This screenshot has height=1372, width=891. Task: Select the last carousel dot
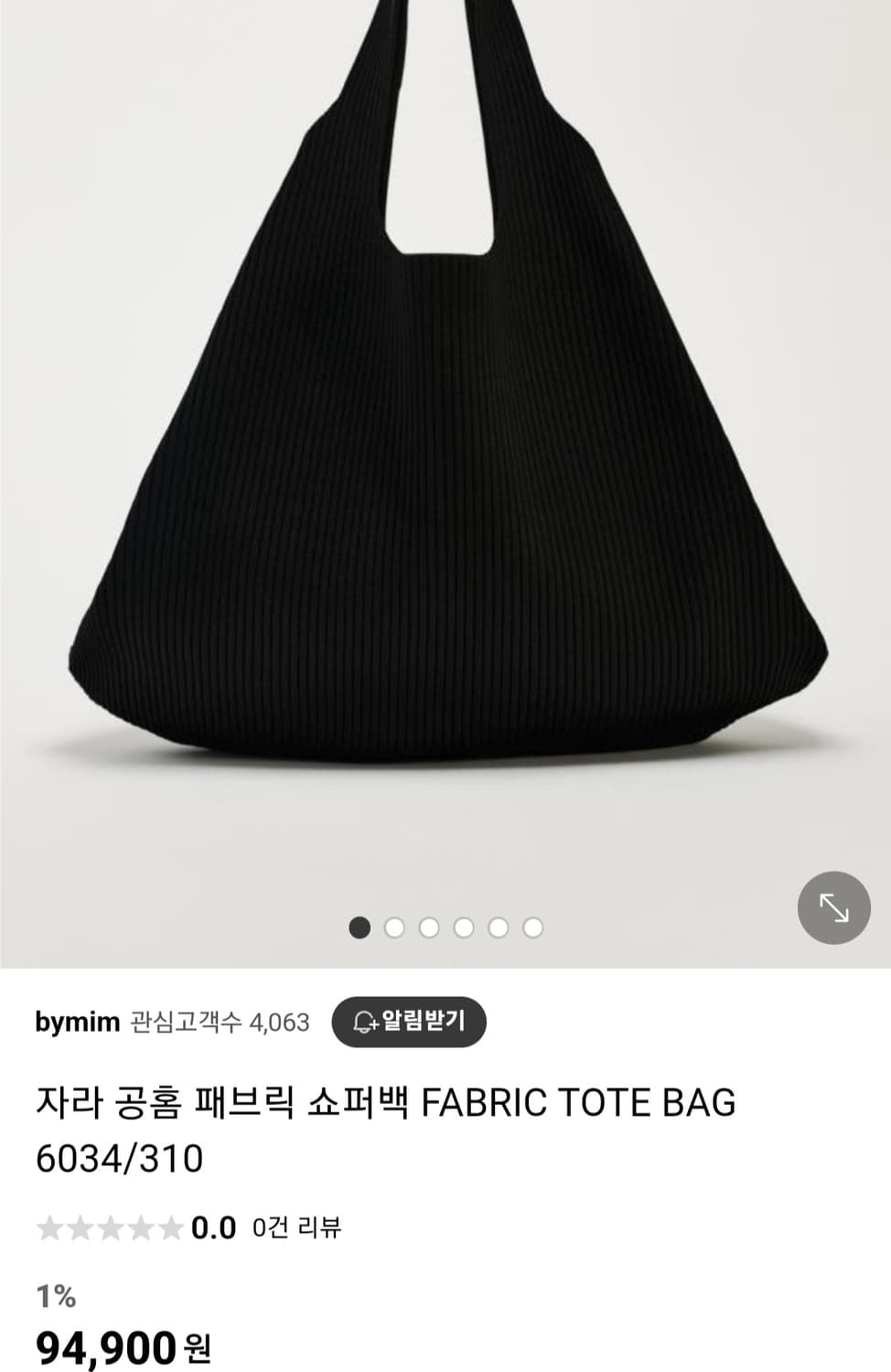coord(529,926)
